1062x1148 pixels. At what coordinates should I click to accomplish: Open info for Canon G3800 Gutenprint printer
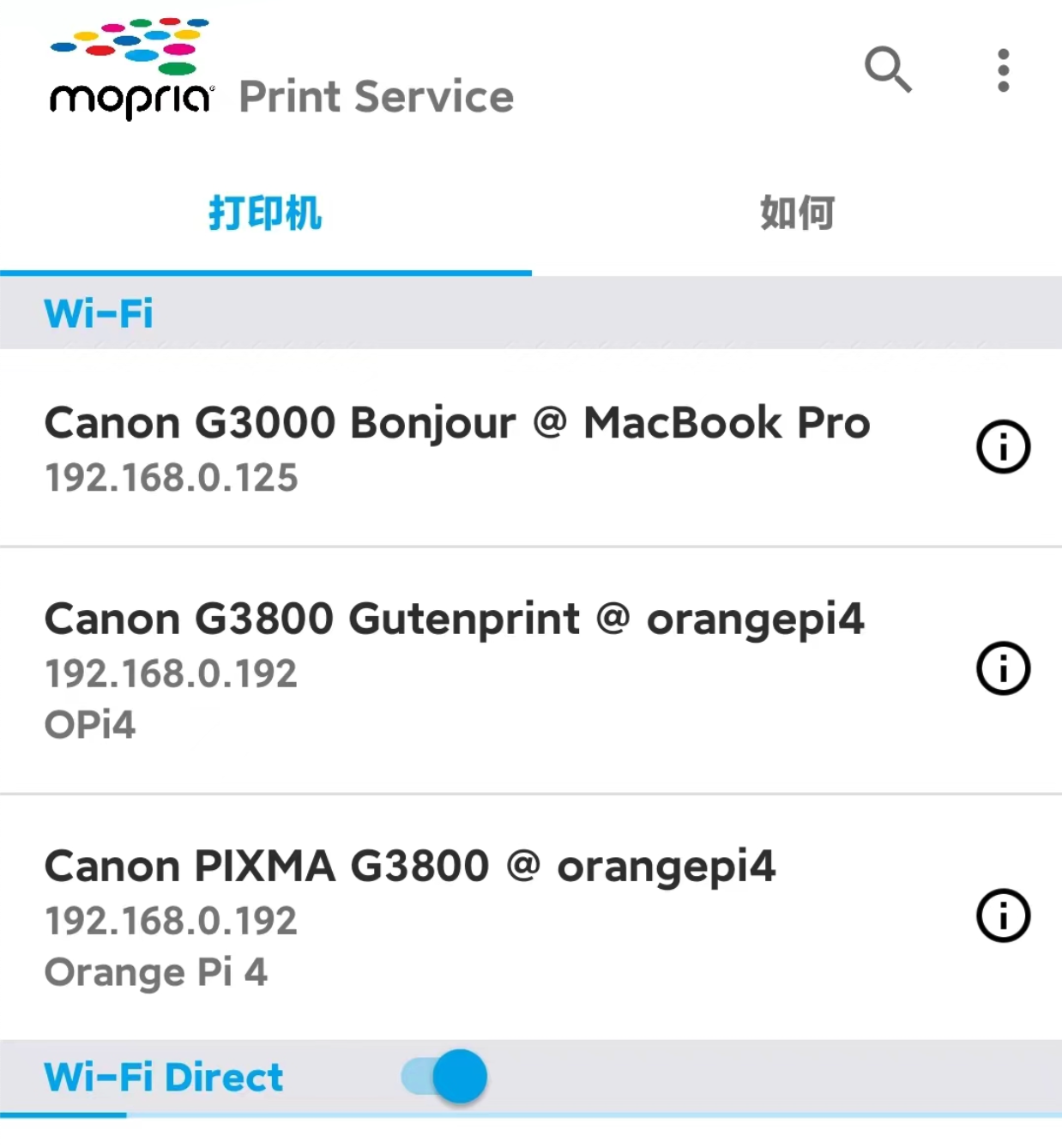click(1003, 668)
